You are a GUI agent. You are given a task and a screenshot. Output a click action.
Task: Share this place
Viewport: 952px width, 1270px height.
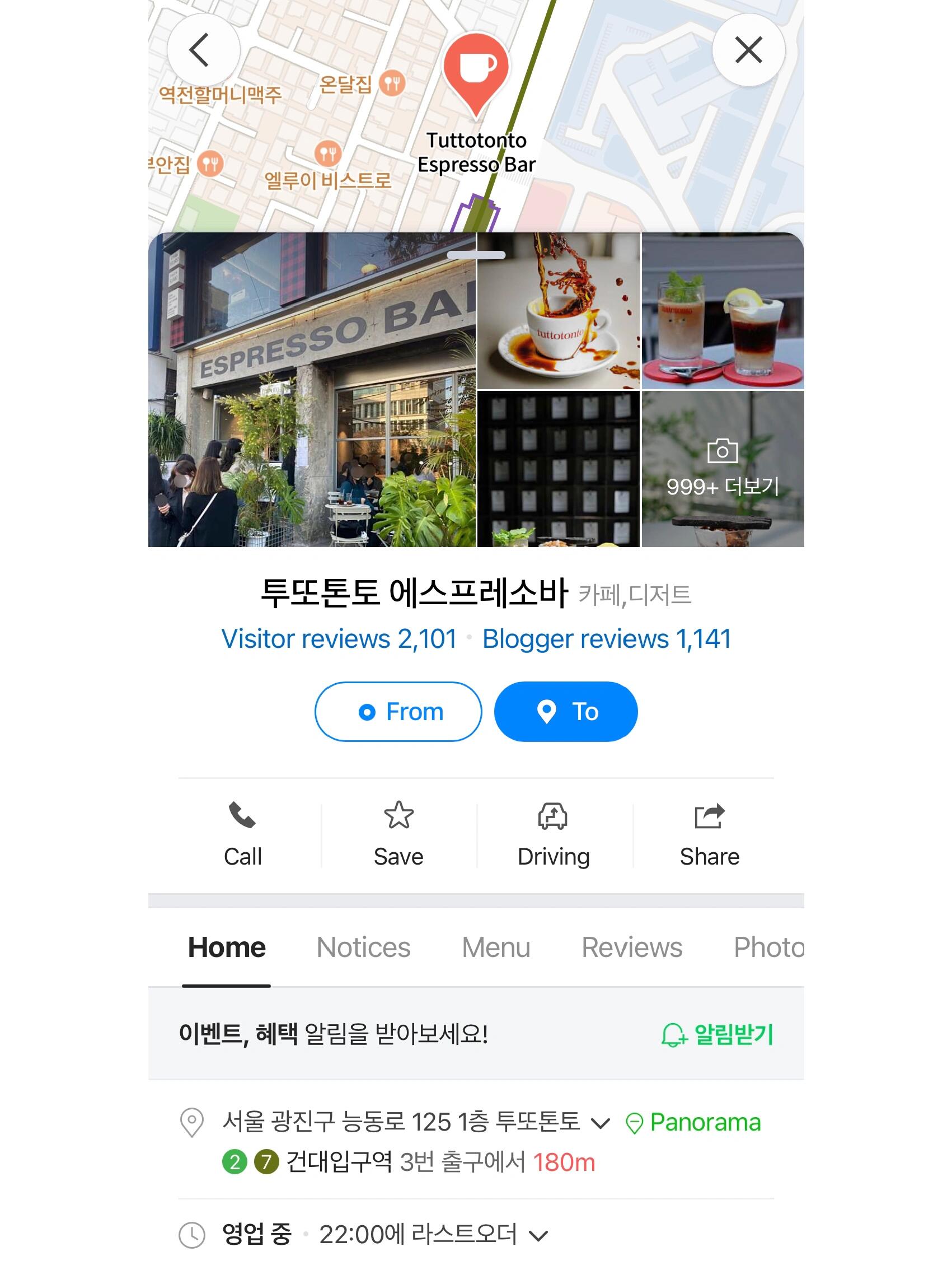point(709,834)
